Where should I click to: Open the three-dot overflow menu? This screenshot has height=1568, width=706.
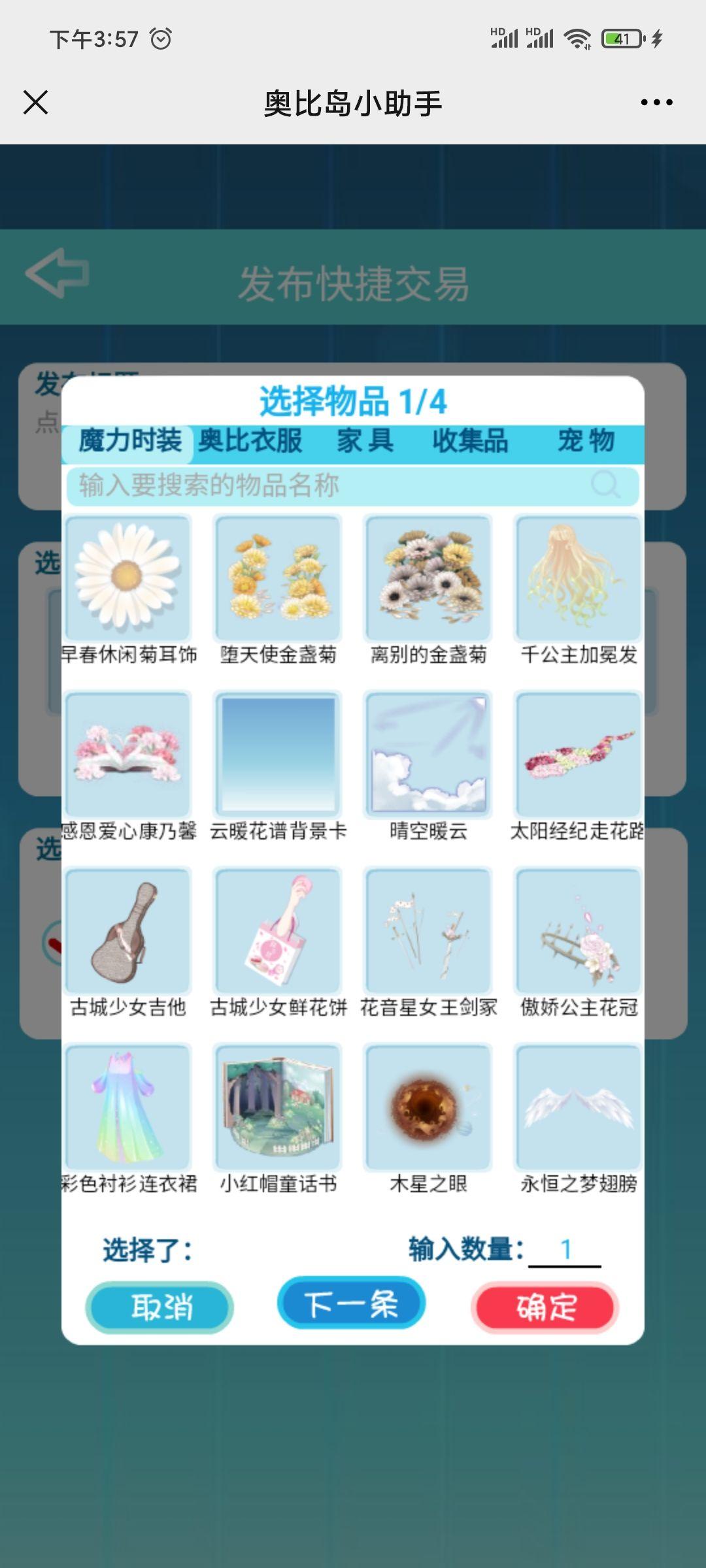tap(656, 103)
